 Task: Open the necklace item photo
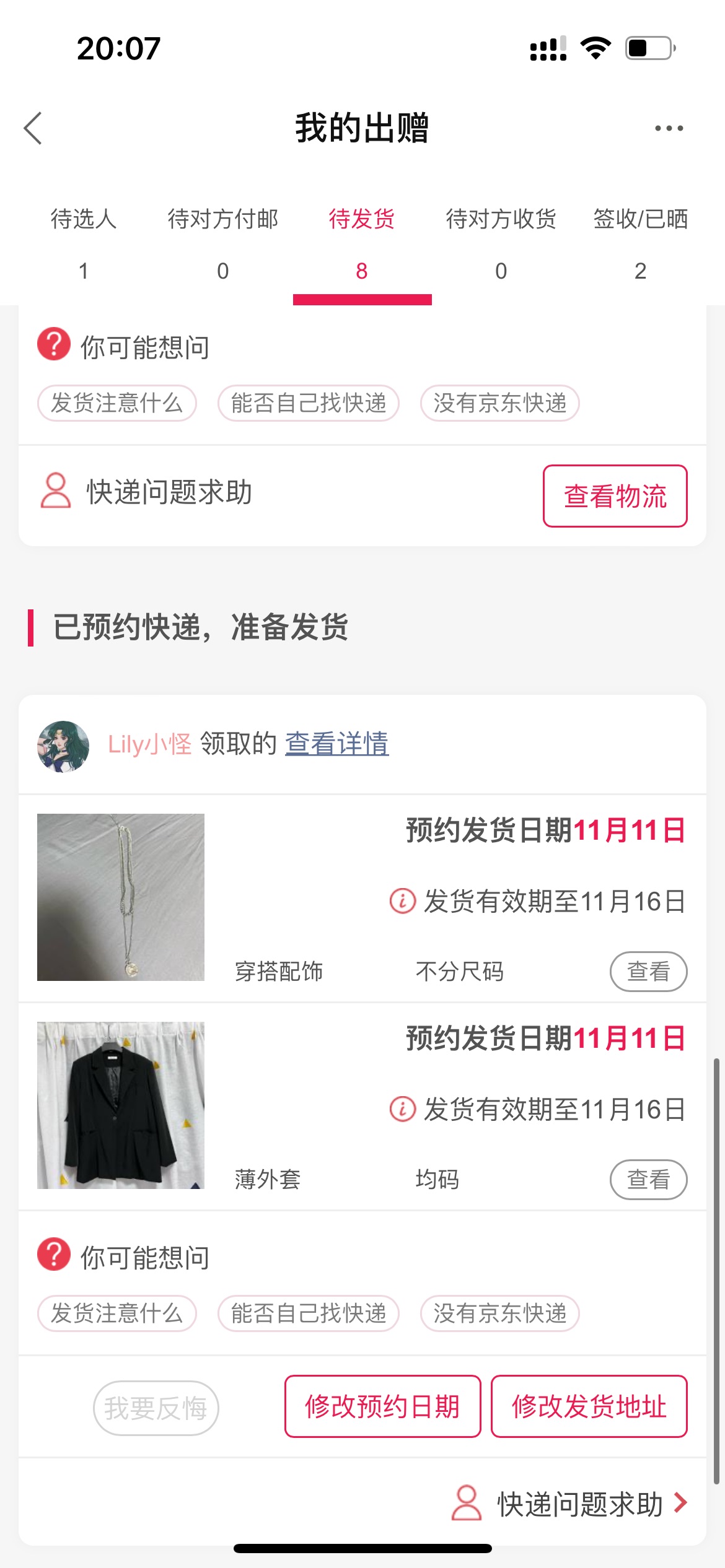point(121,897)
